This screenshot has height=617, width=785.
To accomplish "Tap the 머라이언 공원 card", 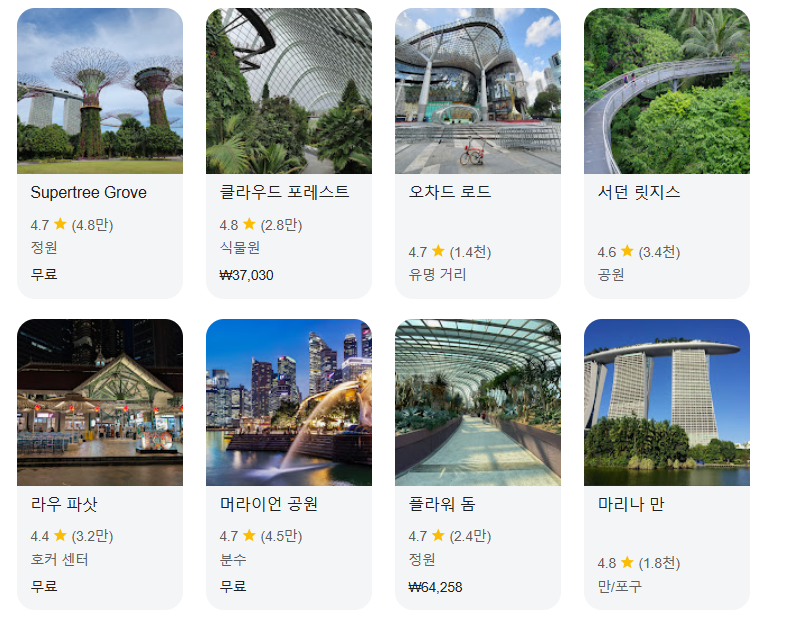I will (289, 465).
